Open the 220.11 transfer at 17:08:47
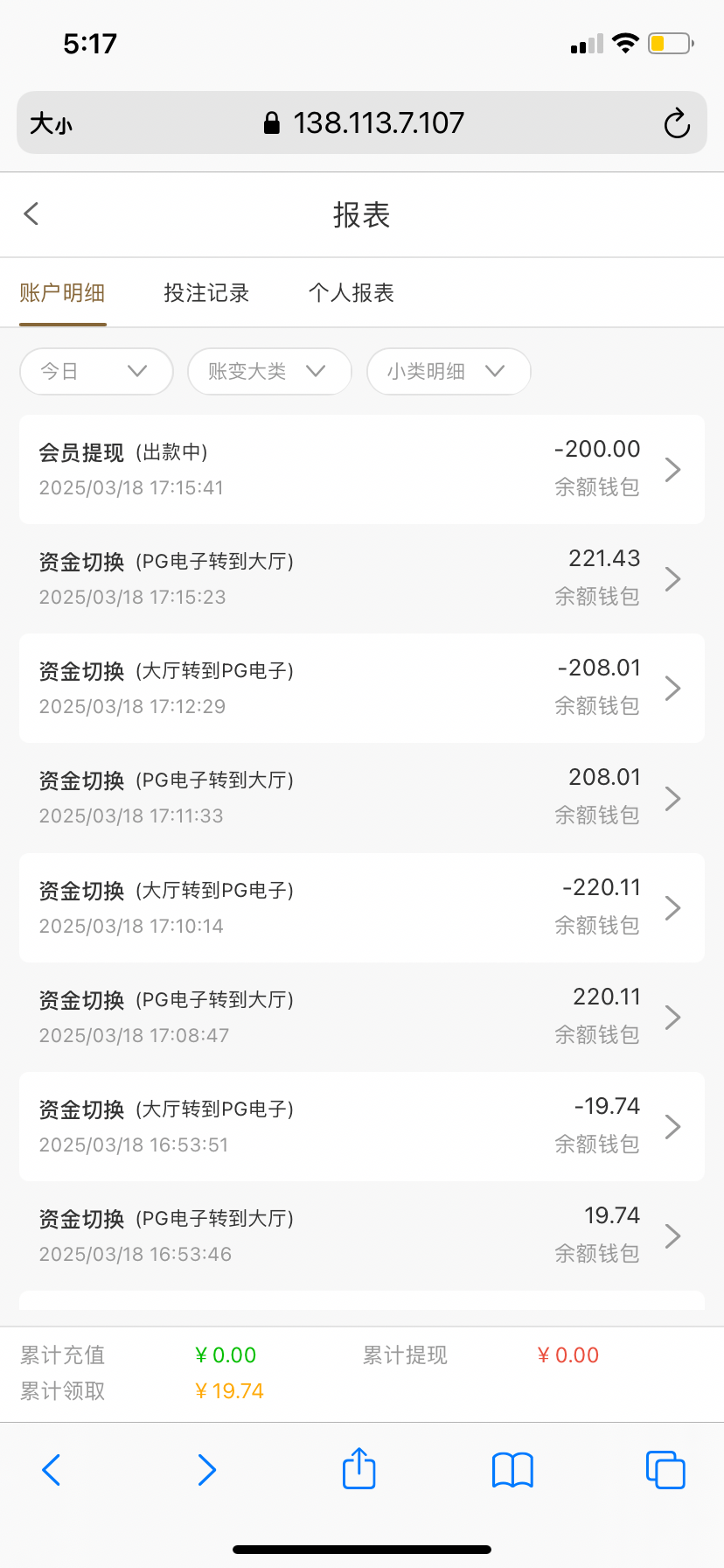Viewport: 724px width, 1568px height. click(x=362, y=1017)
